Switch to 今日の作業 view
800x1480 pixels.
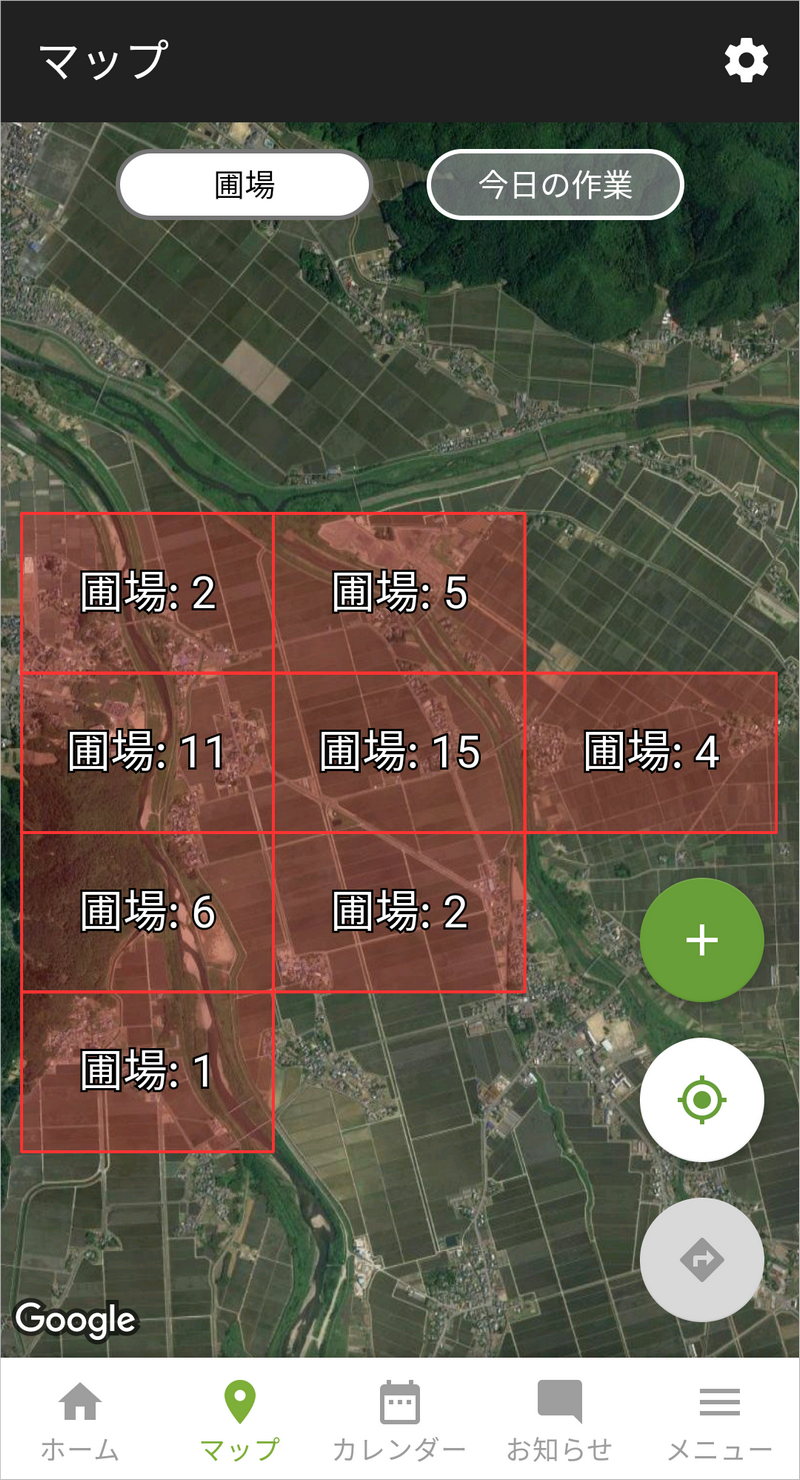click(x=555, y=185)
